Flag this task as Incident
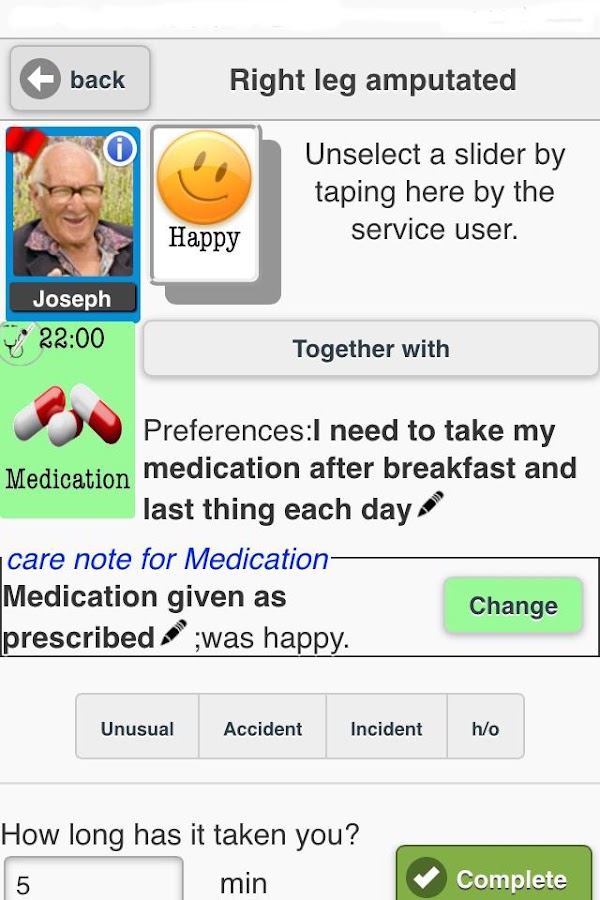 [x=386, y=728]
